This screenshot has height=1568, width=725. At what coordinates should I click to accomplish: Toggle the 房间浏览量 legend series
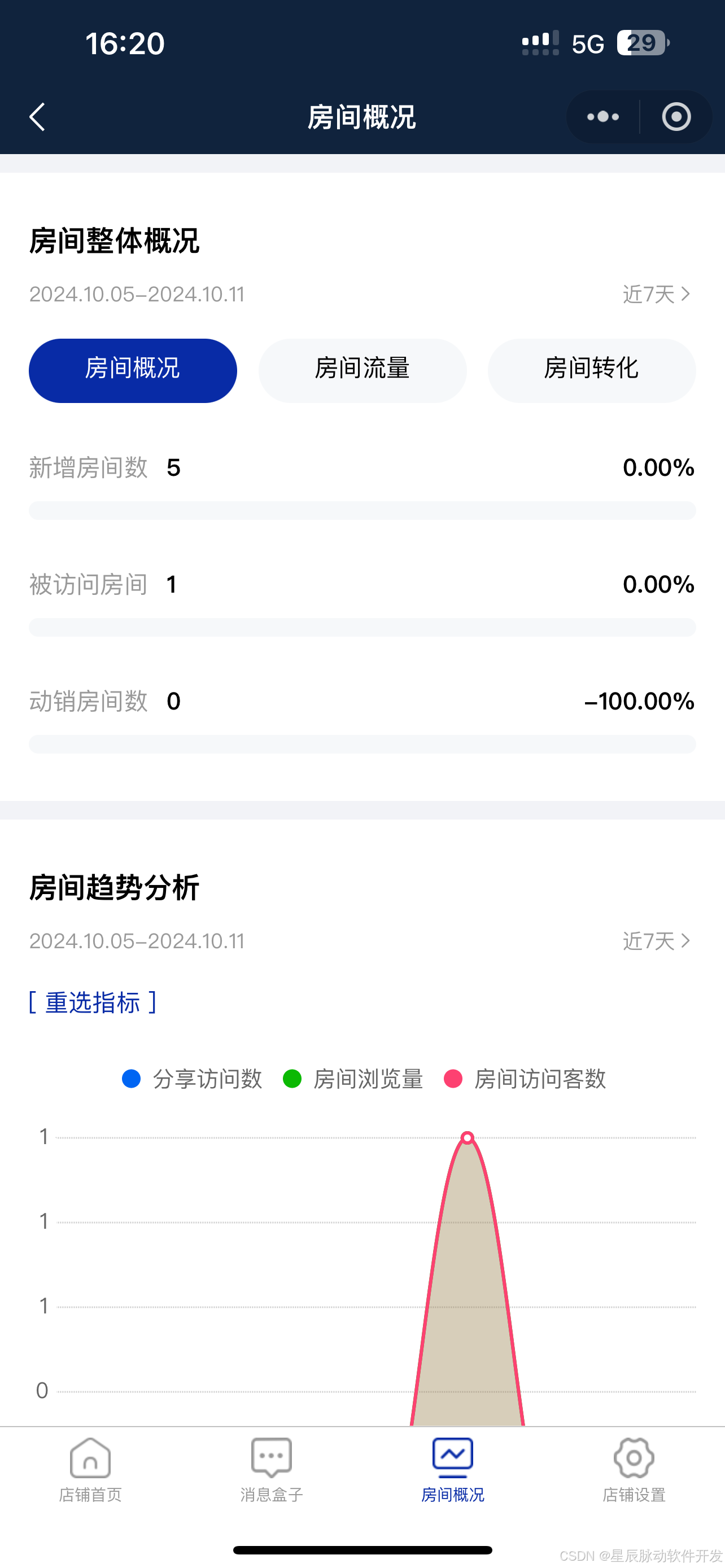tap(353, 1079)
